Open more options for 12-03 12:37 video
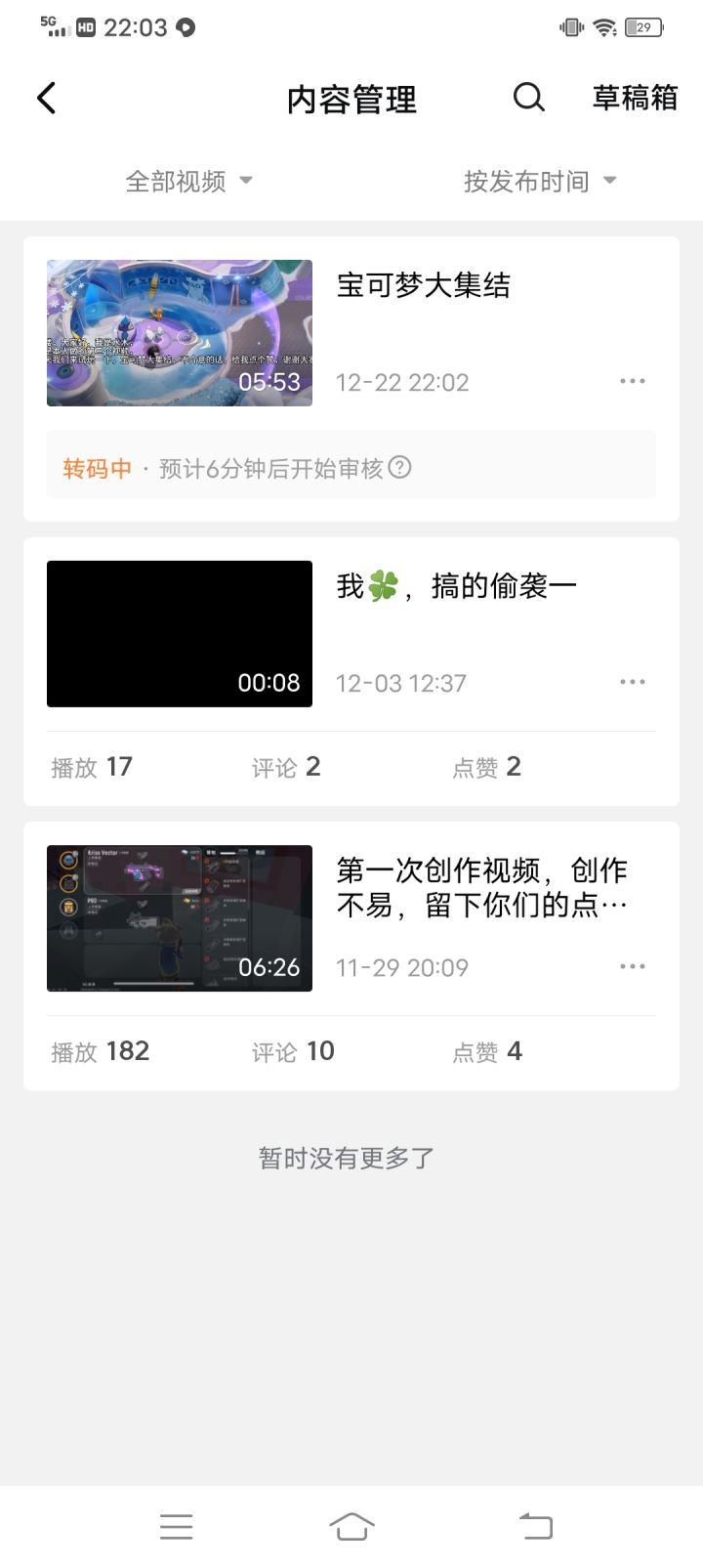Viewport: 703px width, 1568px height. tap(633, 682)
